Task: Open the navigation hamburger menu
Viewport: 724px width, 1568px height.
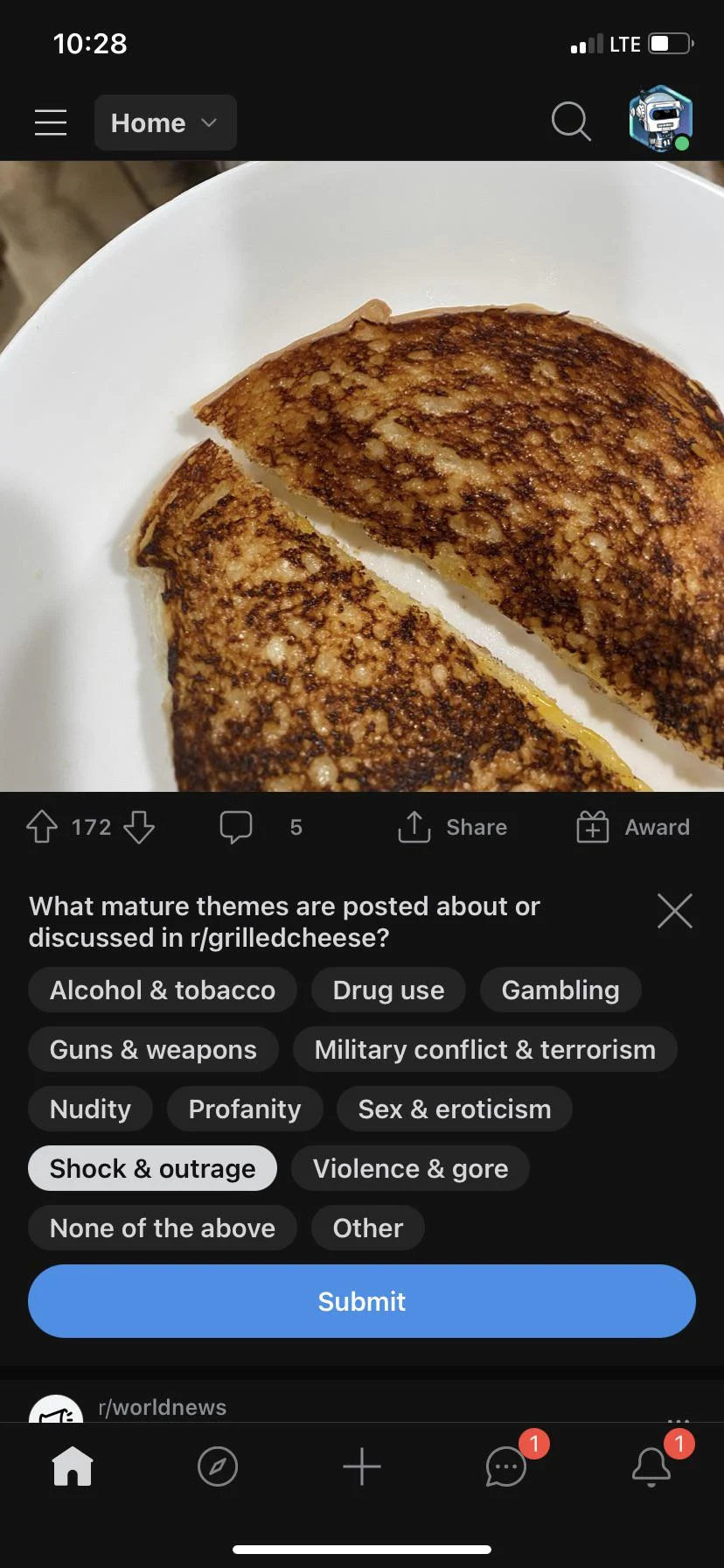Action: (x=50, y=122)
